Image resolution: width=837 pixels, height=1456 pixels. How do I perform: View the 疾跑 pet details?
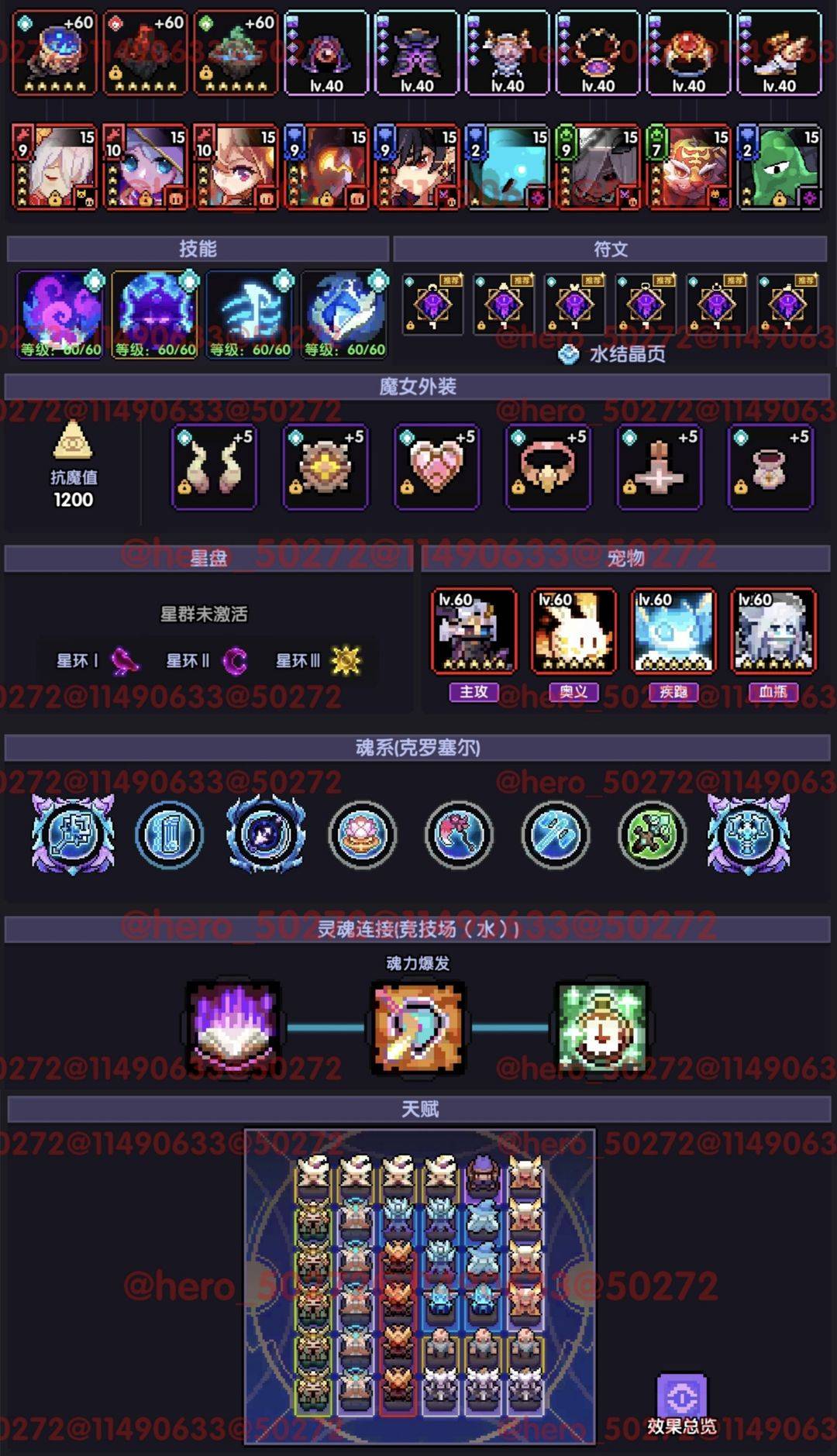(673, 632)
